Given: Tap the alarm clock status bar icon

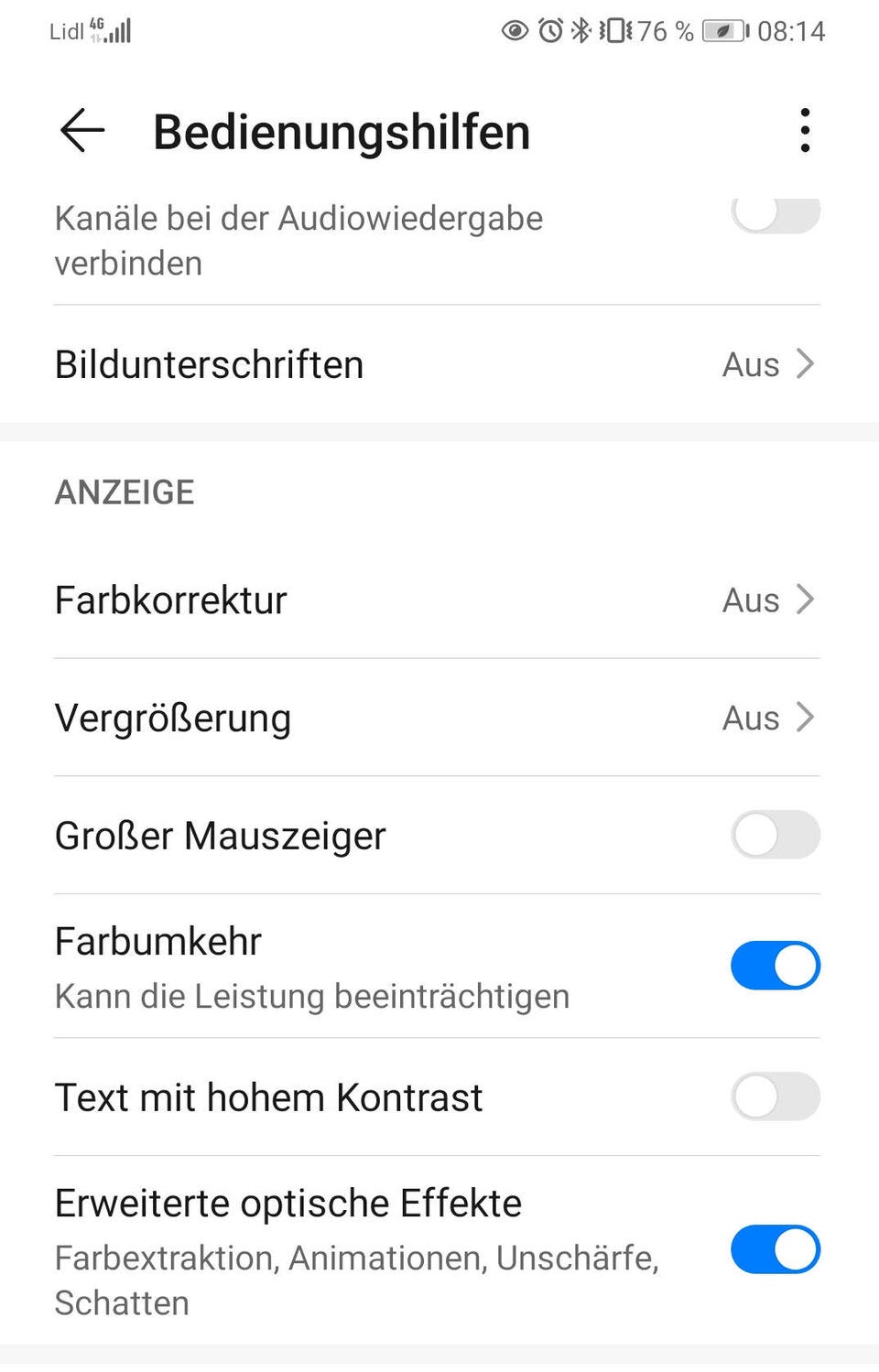Looking at the screenshot, I should [549, 30].
